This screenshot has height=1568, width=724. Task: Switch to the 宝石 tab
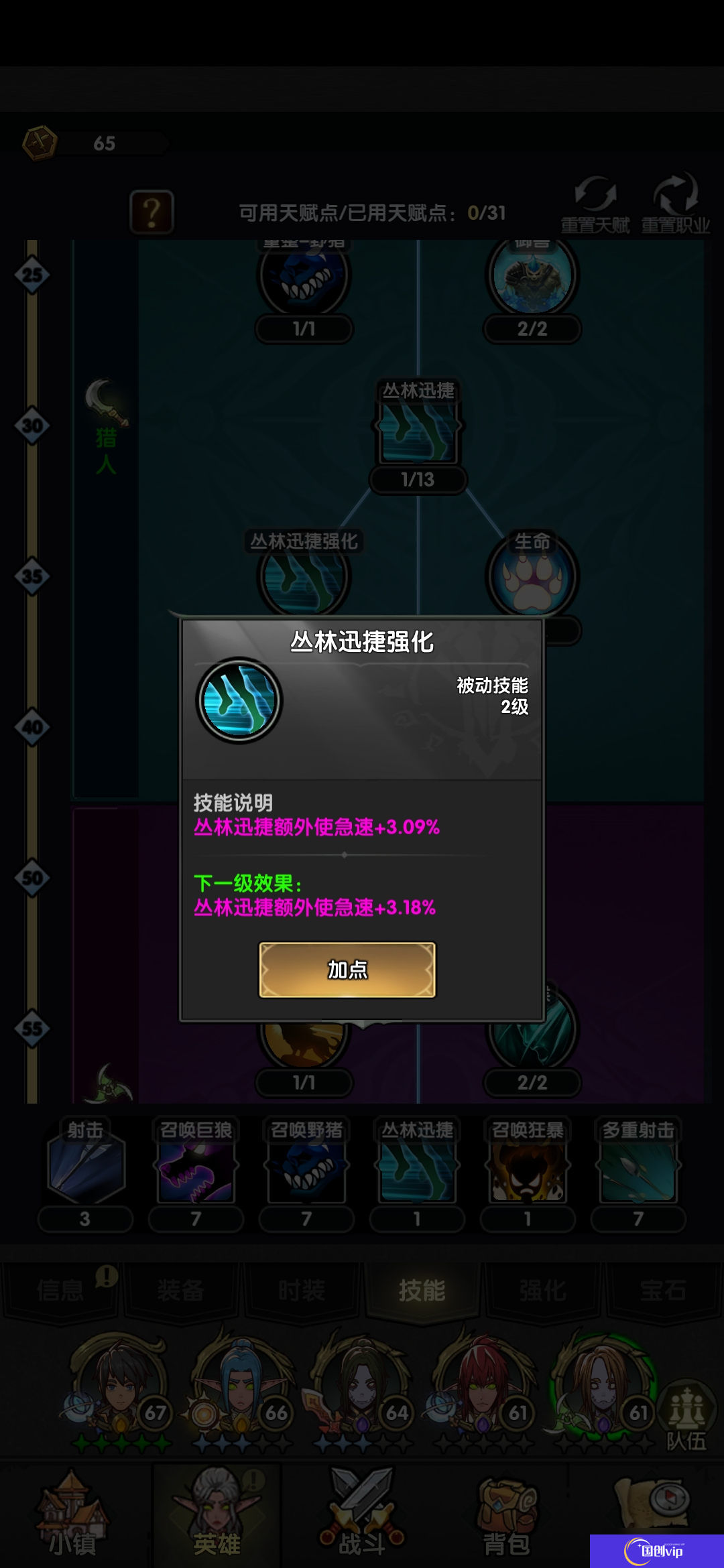pos(663,1290)
